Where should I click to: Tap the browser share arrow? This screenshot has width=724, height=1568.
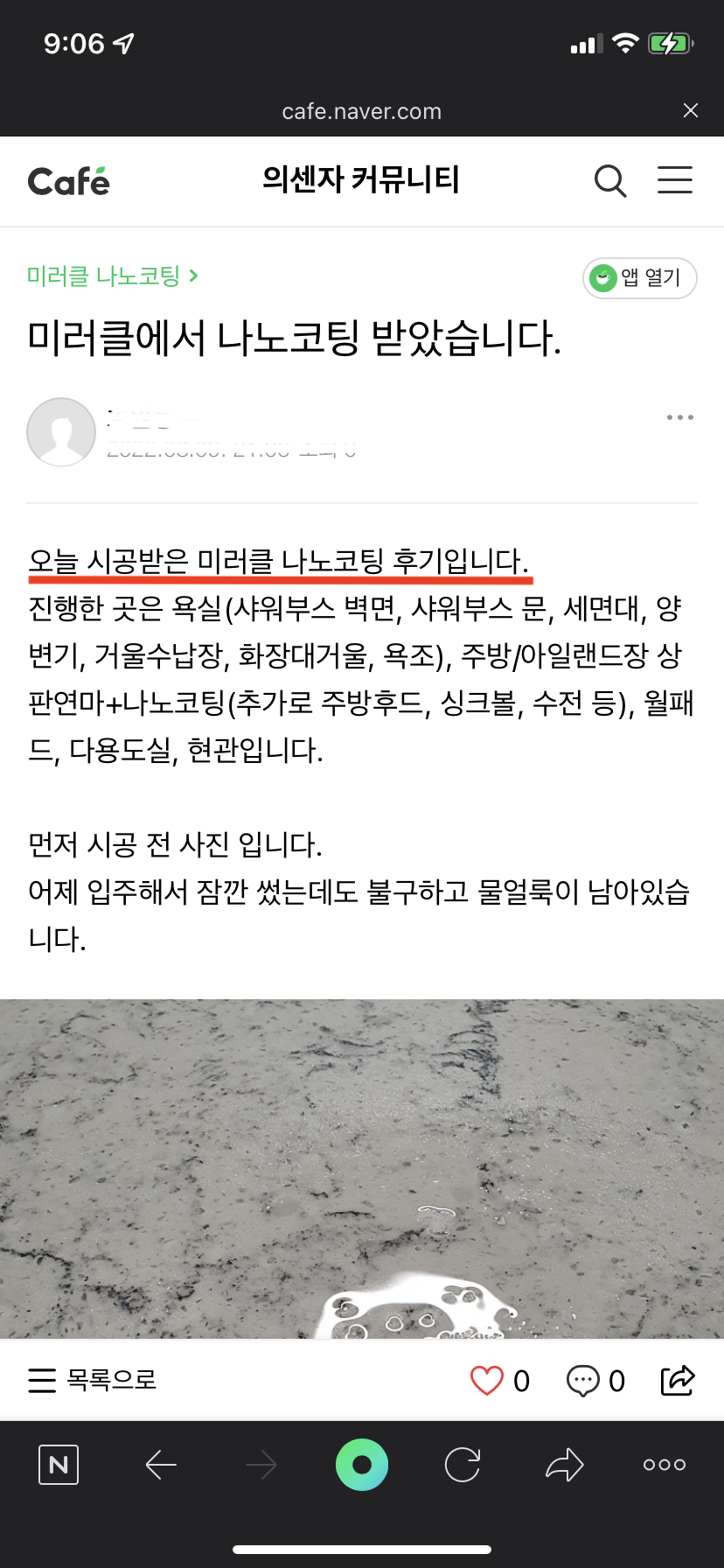coord(564,1465)
